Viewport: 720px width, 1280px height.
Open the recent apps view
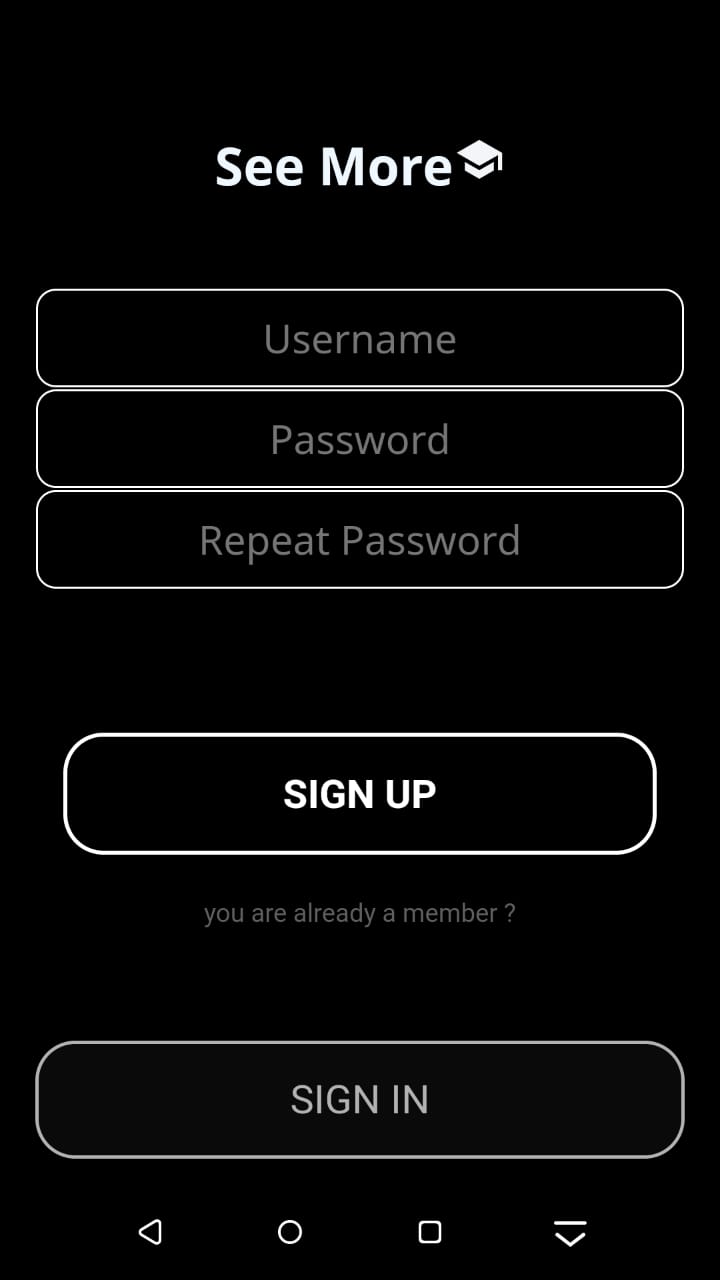[430, 1232]
